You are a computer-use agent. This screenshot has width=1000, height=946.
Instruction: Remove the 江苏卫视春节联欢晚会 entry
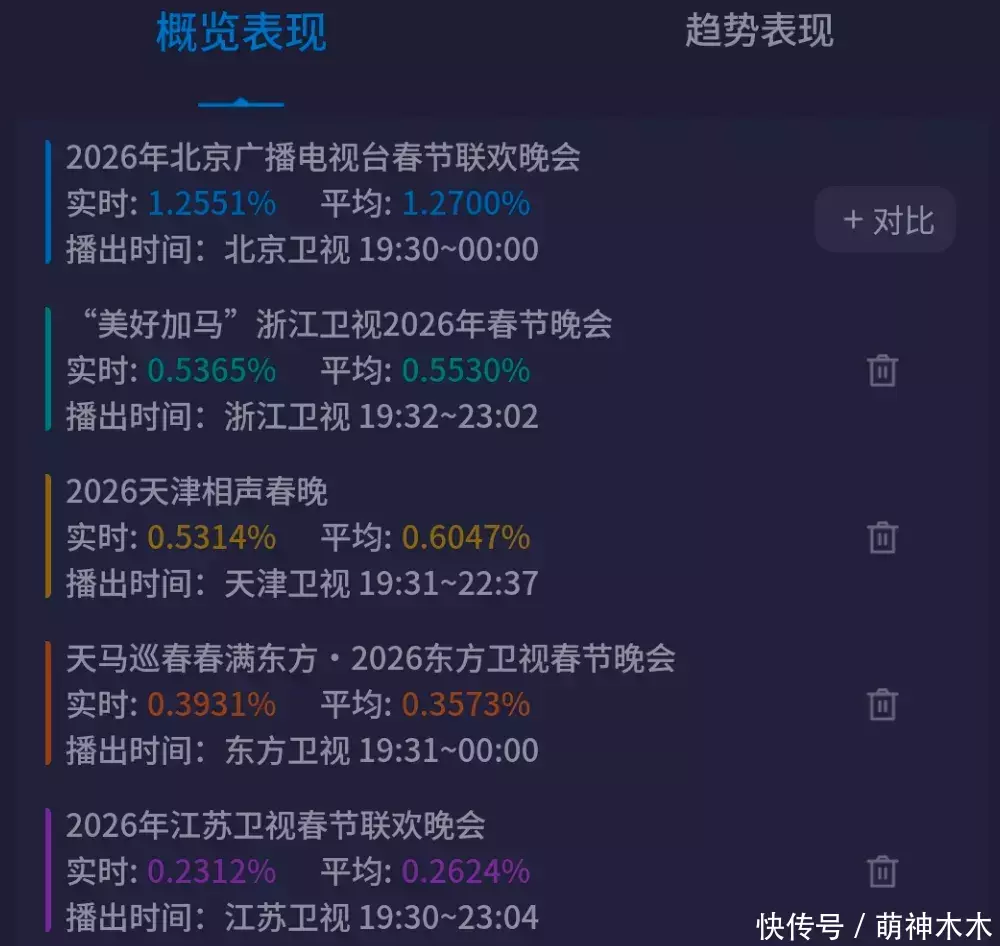click(x=882, y=872)
